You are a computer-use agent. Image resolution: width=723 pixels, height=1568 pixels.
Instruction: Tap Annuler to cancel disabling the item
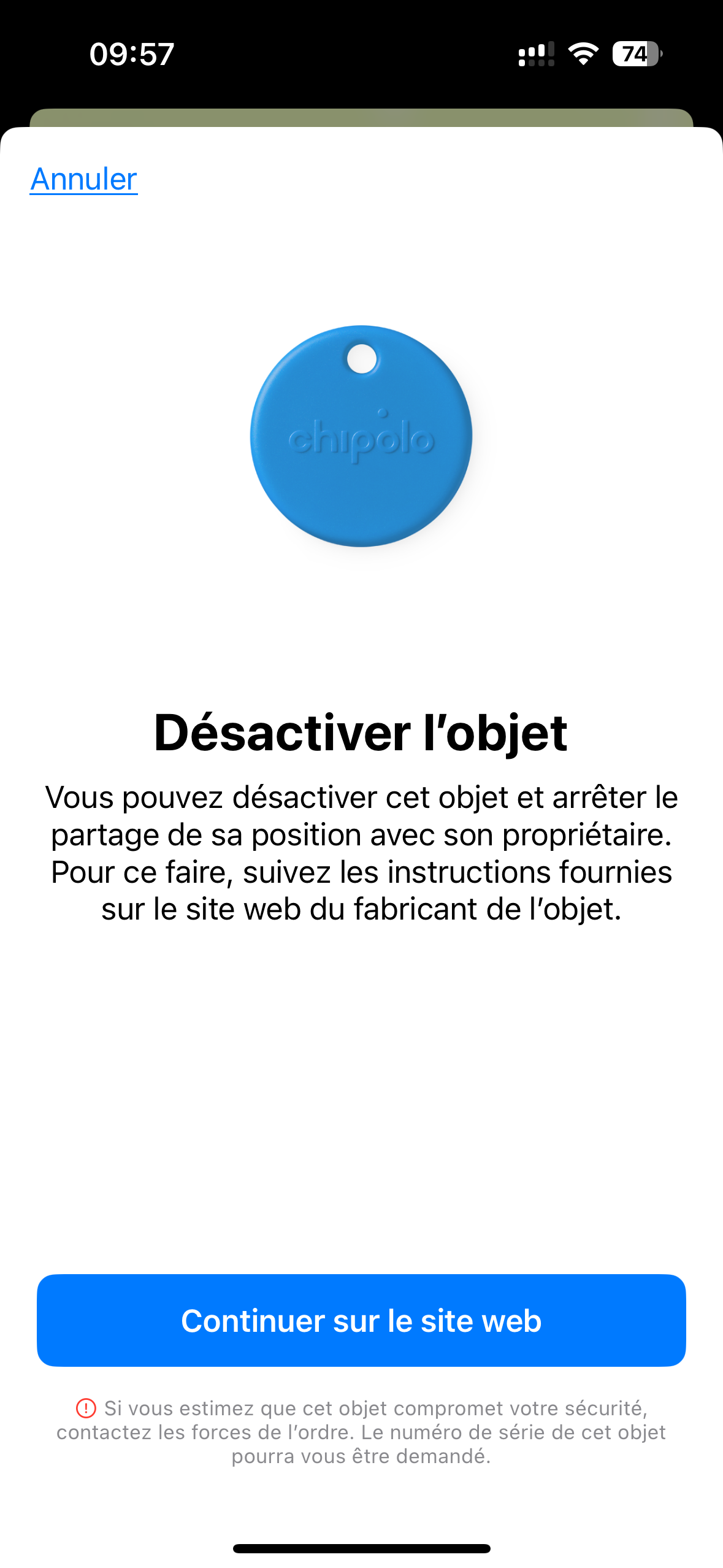(x=84, y=179)
